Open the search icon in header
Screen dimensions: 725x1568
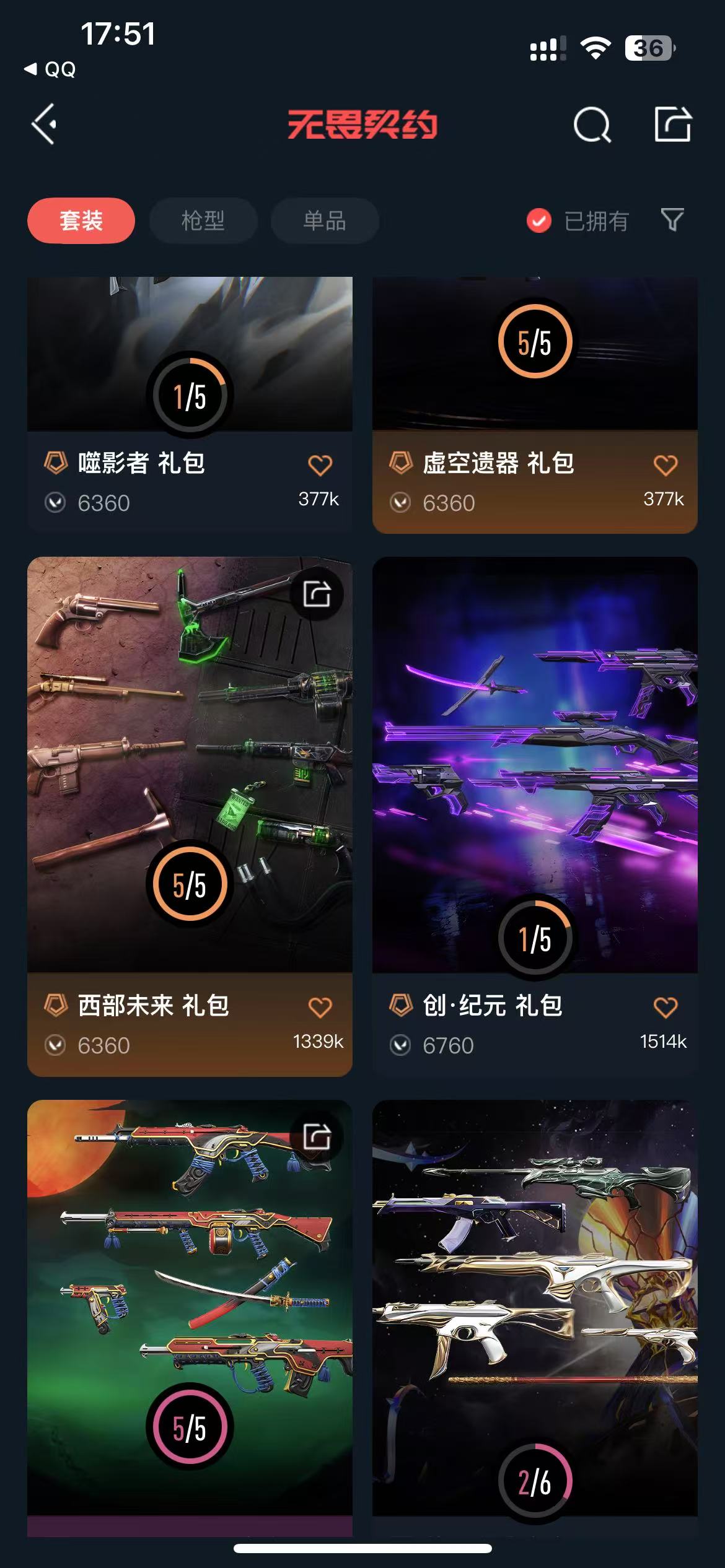click(x=592, y=125)
